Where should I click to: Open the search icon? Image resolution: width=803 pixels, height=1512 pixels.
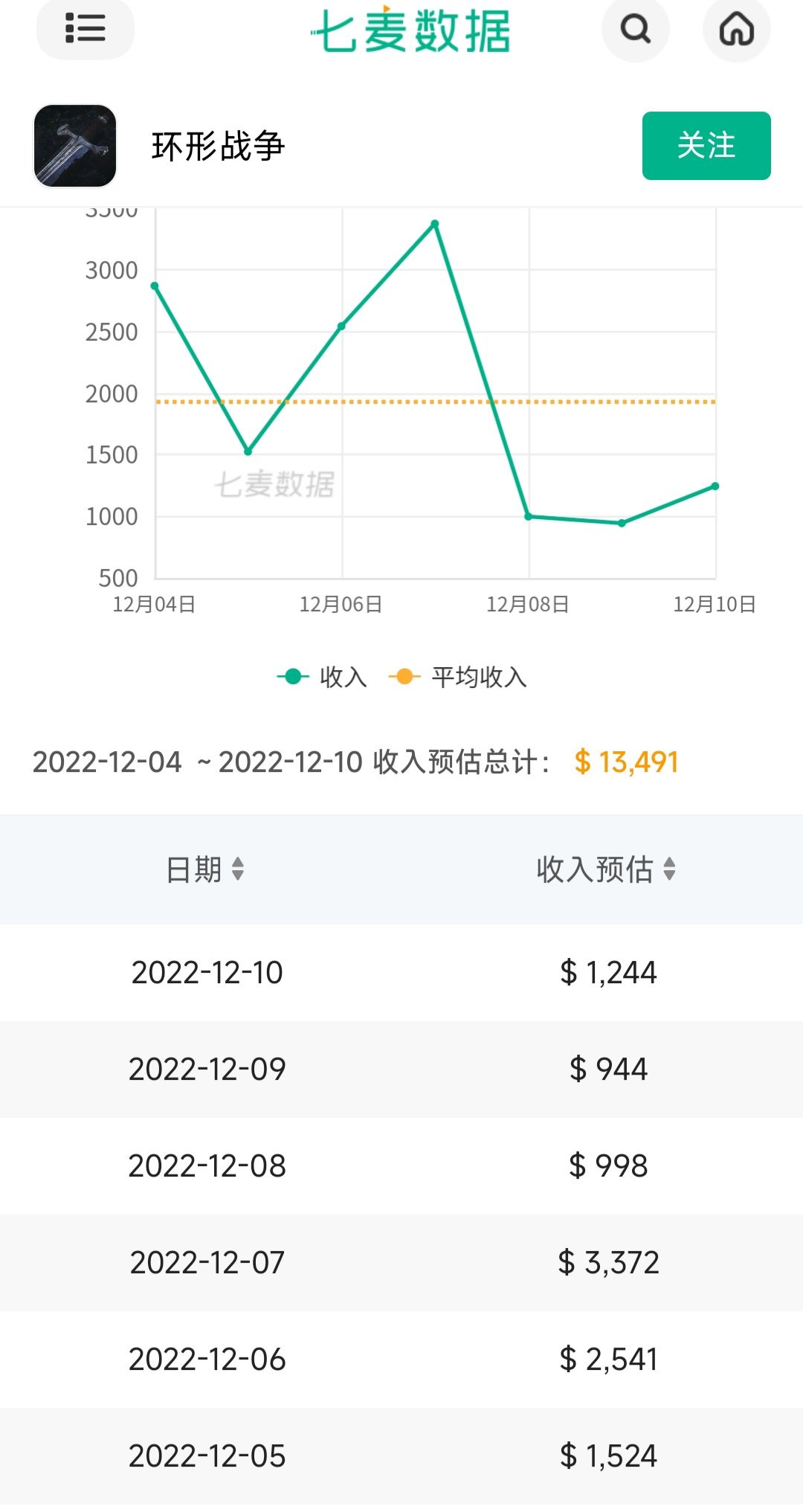[635, 30]
